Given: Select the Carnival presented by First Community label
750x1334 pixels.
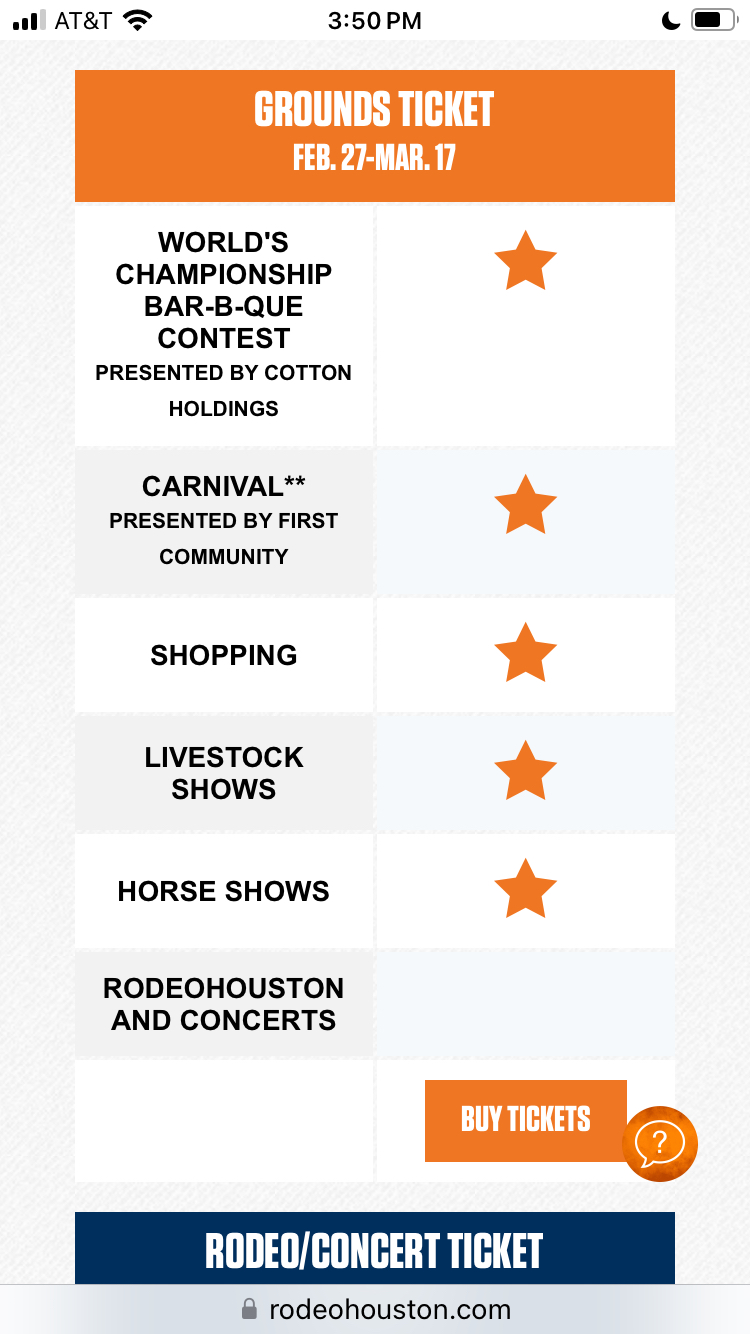Looking at the screenshot, I should tap(223, 521).
